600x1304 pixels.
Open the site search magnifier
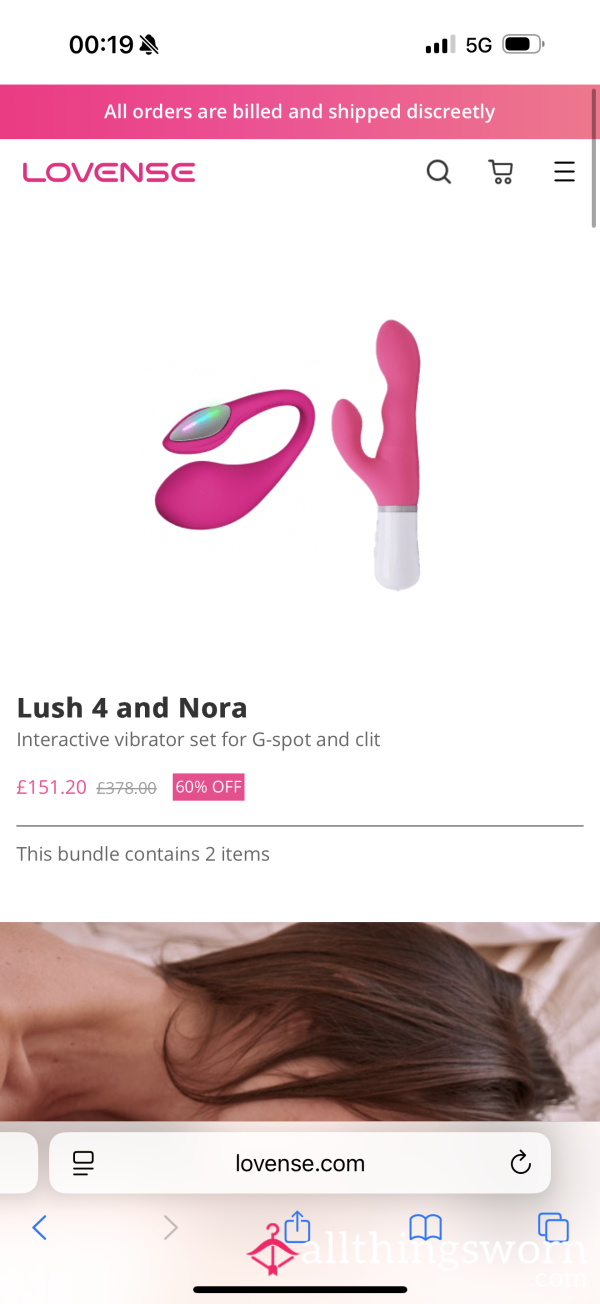point(439,172)
